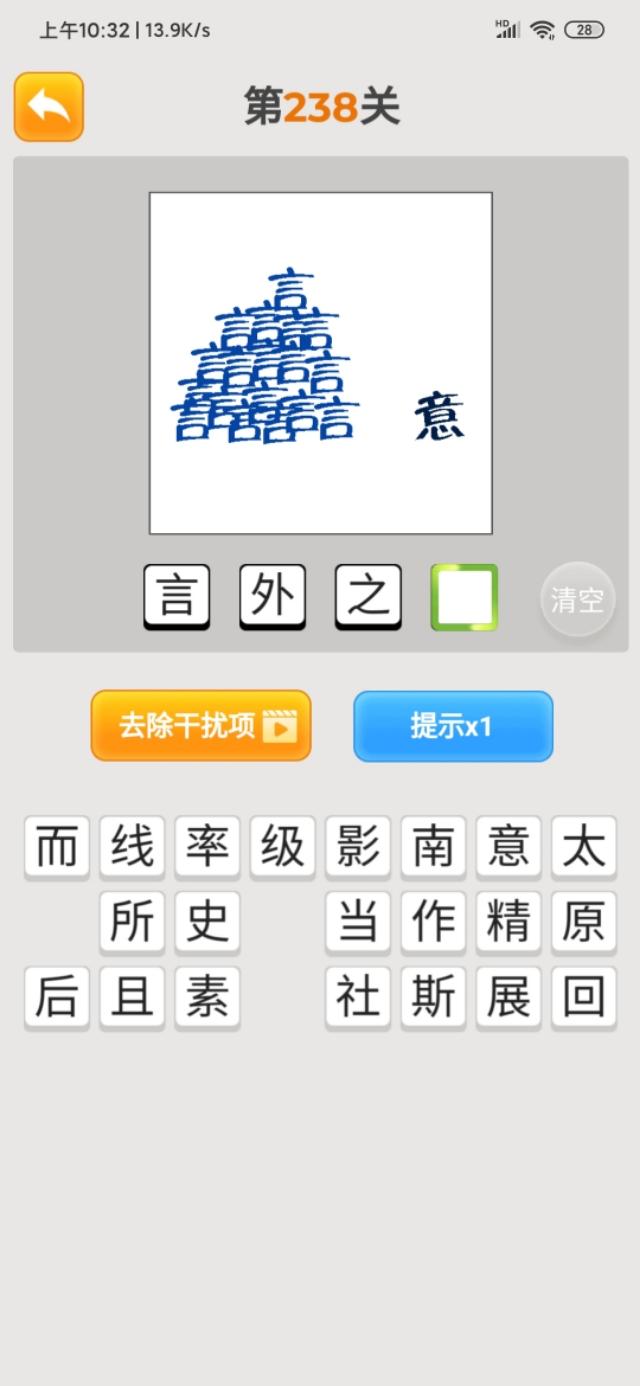Select the empty fourth answer slot
Viewport: 640px width, 1386px height.
coord(464,597)
